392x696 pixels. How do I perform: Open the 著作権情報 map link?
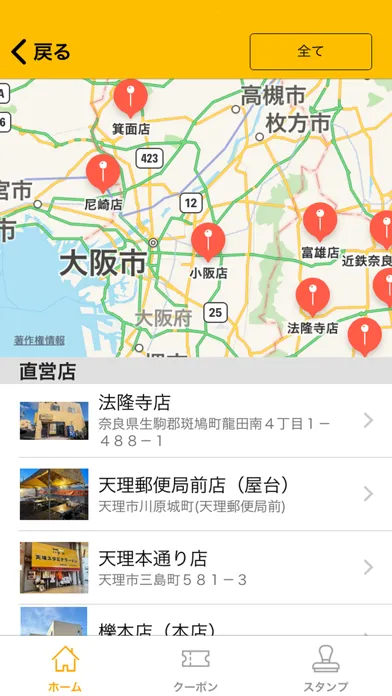tap(40, 340)
